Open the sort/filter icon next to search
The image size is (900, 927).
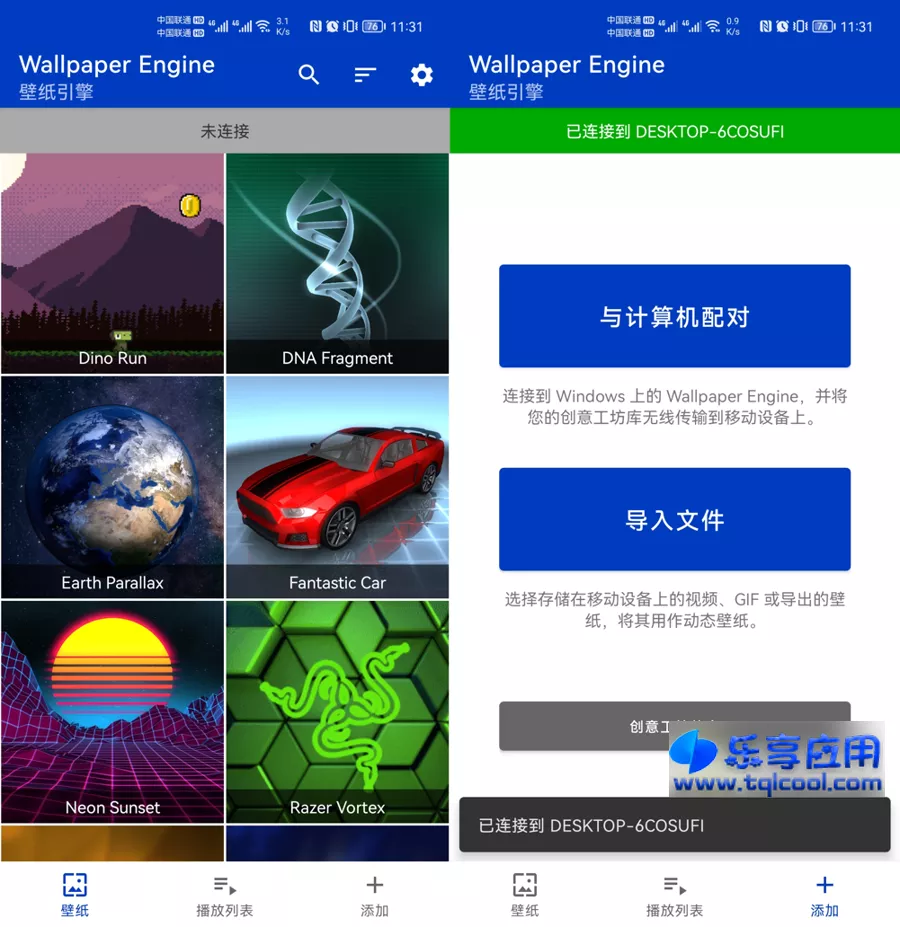point(365,74)
